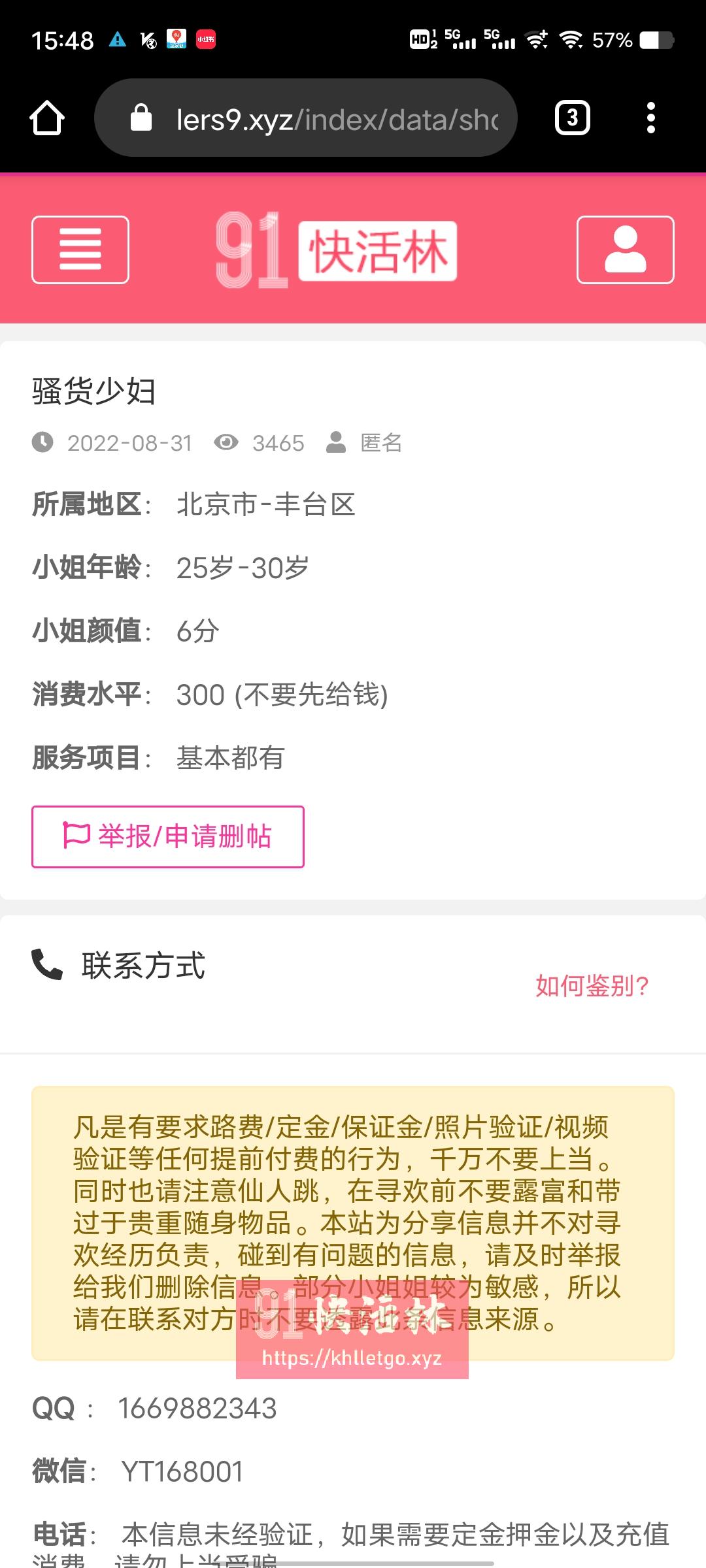The height and width of the screenshot is (1568, 706).
Task: Tap the Wi-Fi icon in the status bar
Action: click(572, 41)
